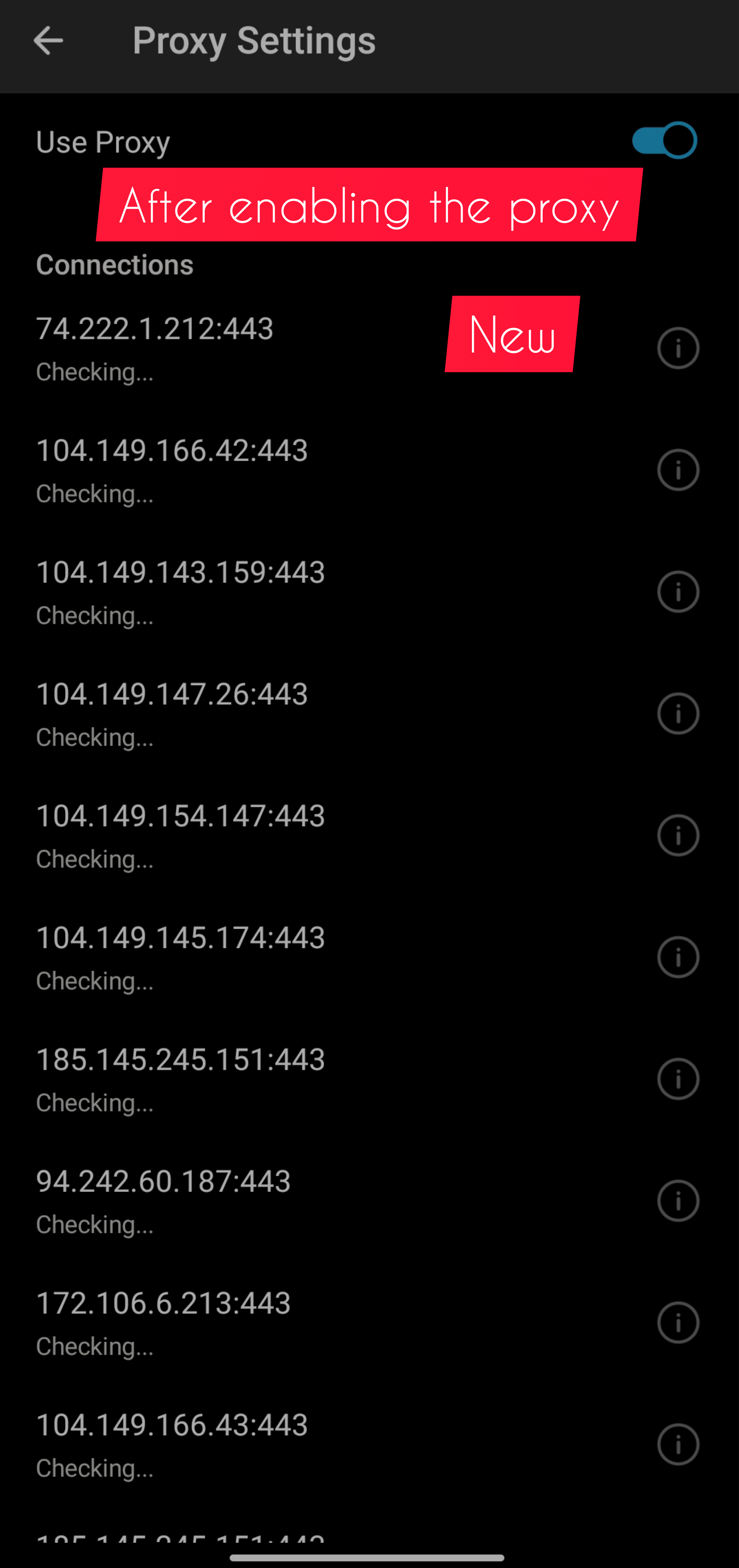Go back from Proxy Settings
This screenshot has width=739, height=1568.
click(x=48, y=42)
